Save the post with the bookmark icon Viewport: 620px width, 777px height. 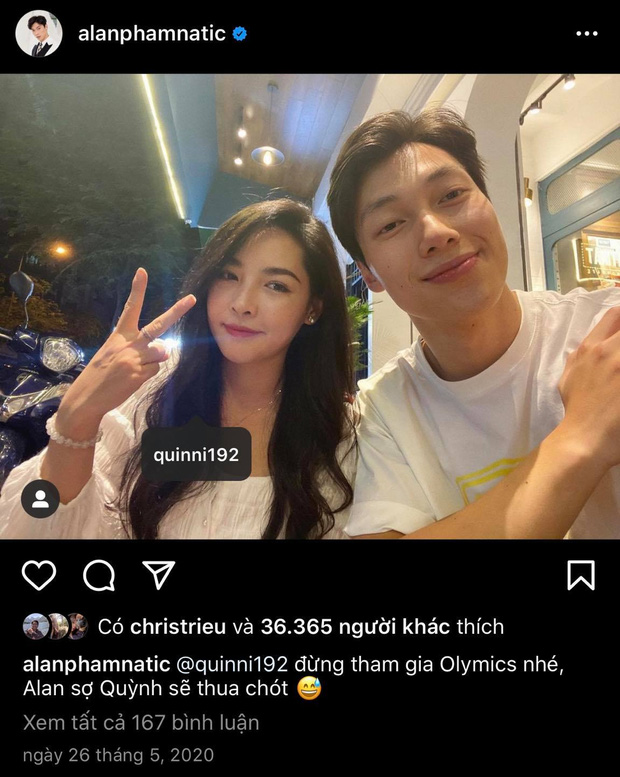(580, 575)
